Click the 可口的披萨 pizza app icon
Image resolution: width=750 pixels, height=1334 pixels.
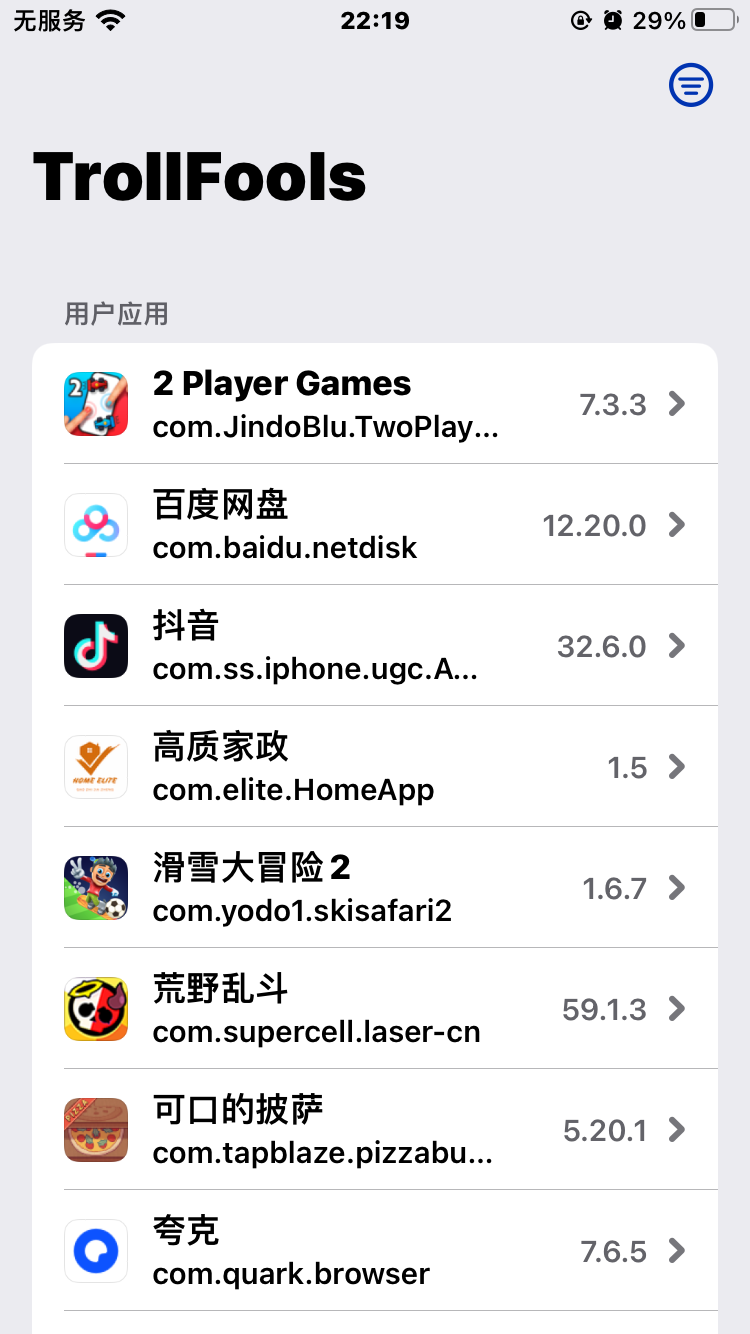click(96, 1130)
